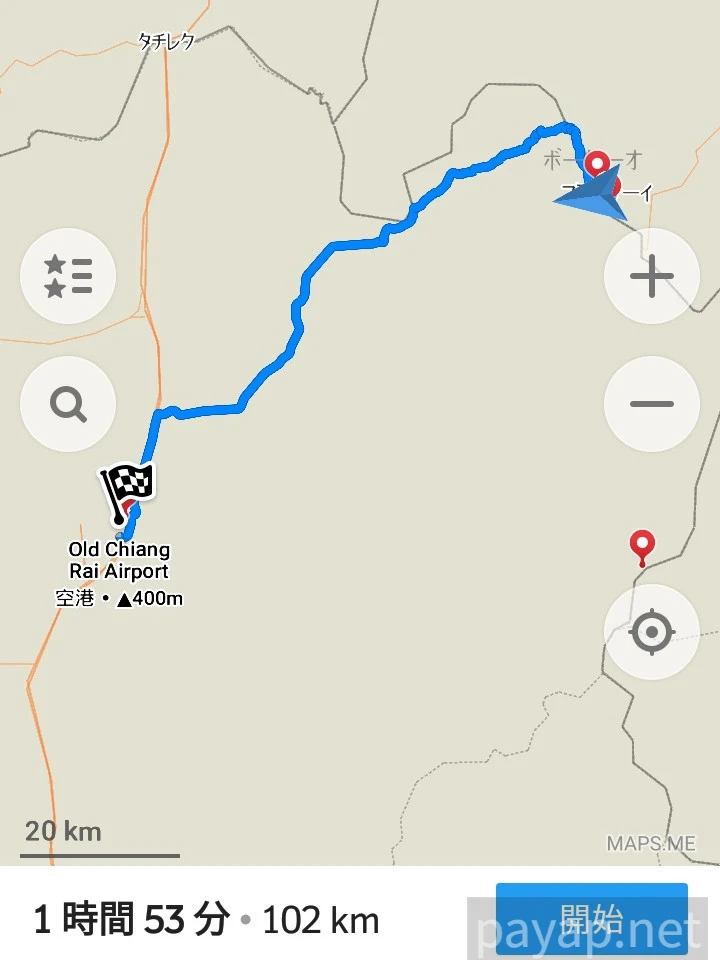Open the bookmarks list button
The image size is (720, 972).
[68, 276]
